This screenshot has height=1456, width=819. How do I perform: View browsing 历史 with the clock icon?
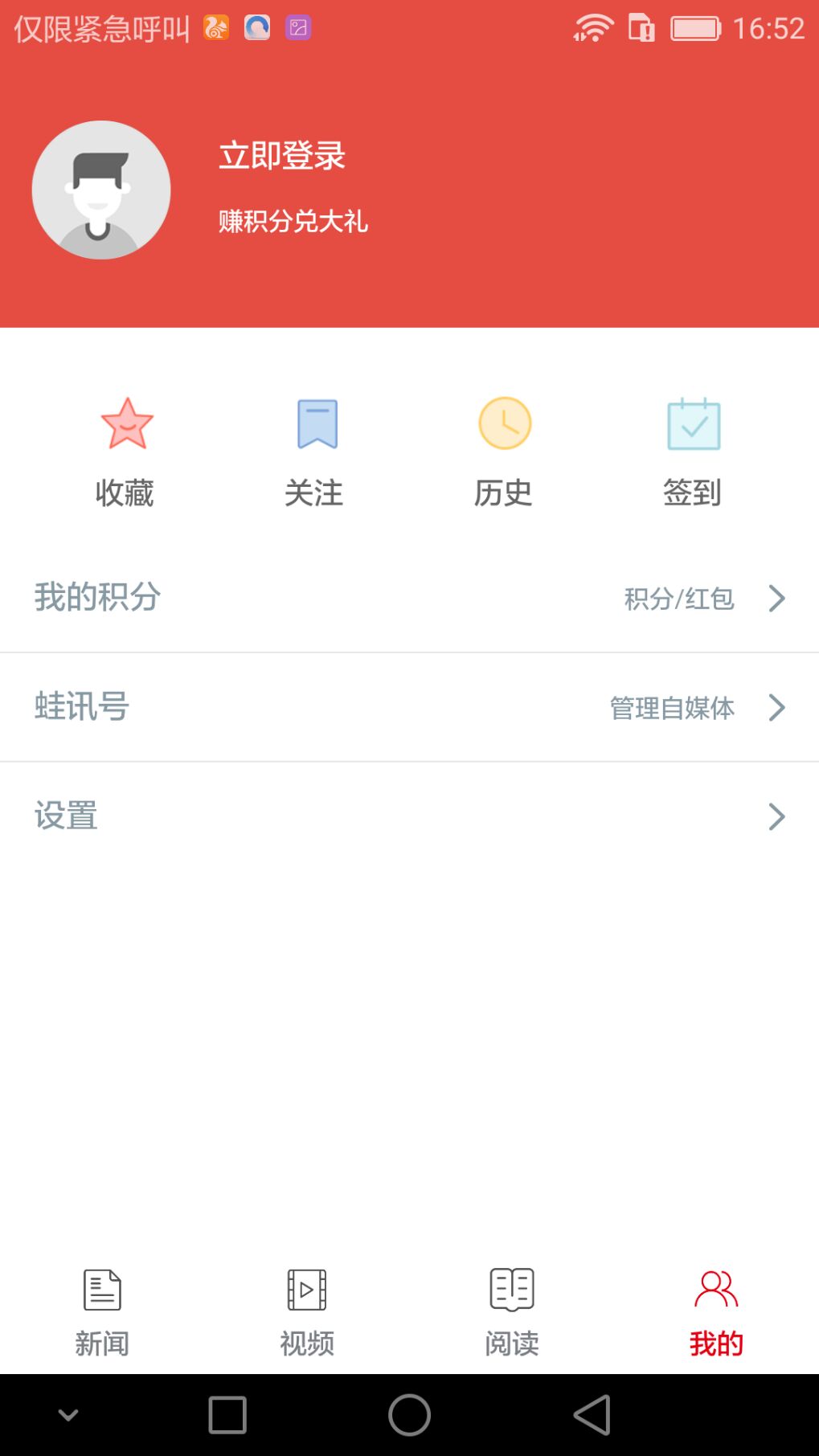[x=505, y=424]
